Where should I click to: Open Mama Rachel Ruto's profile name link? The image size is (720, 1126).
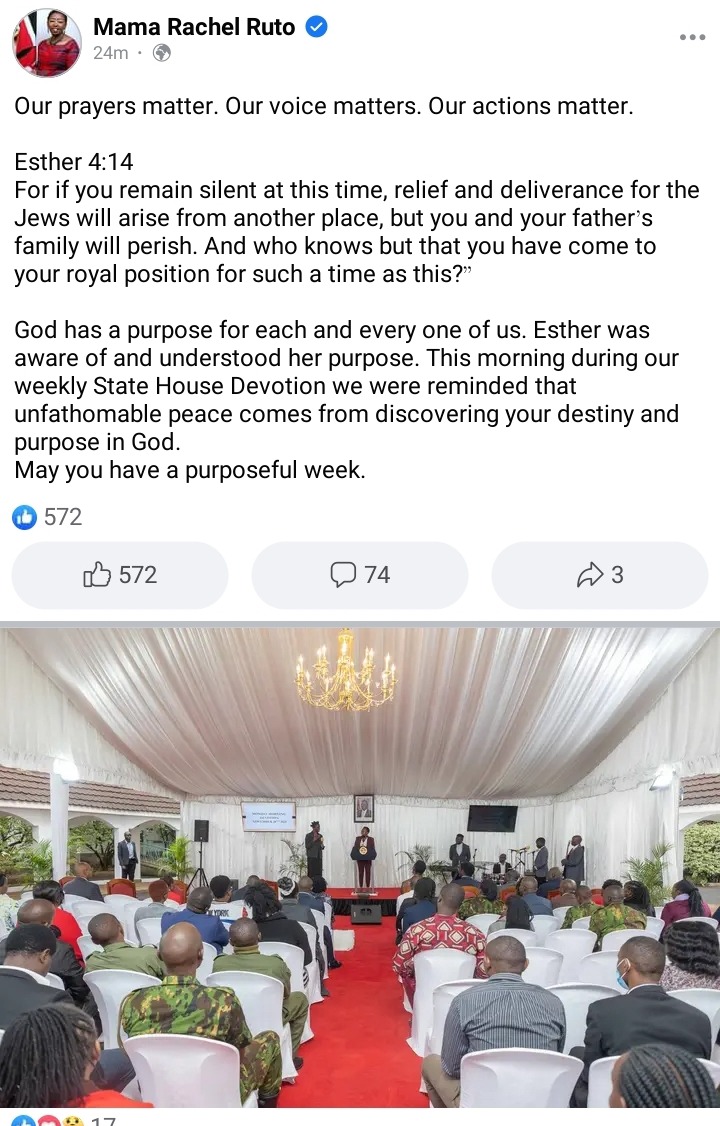click(194, 27)
